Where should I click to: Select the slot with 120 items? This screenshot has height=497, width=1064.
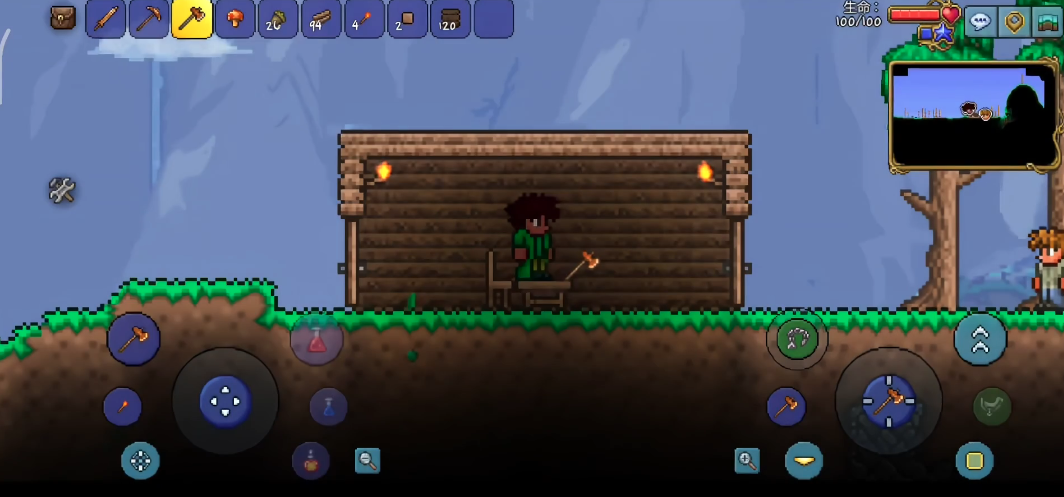pyautogui.click(x=450, y=19)
